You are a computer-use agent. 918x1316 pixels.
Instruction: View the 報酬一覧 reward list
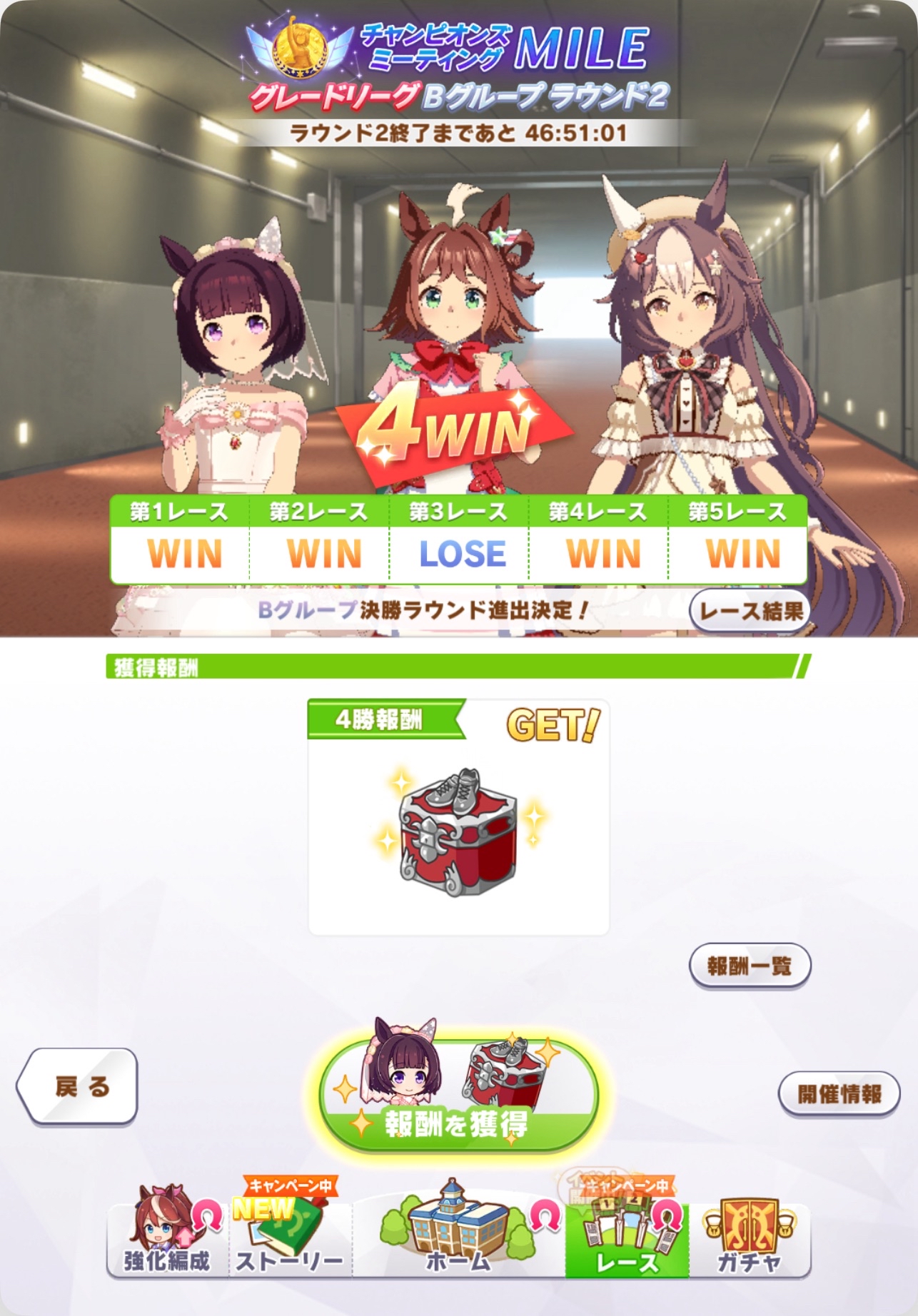[x=750, y=966]
